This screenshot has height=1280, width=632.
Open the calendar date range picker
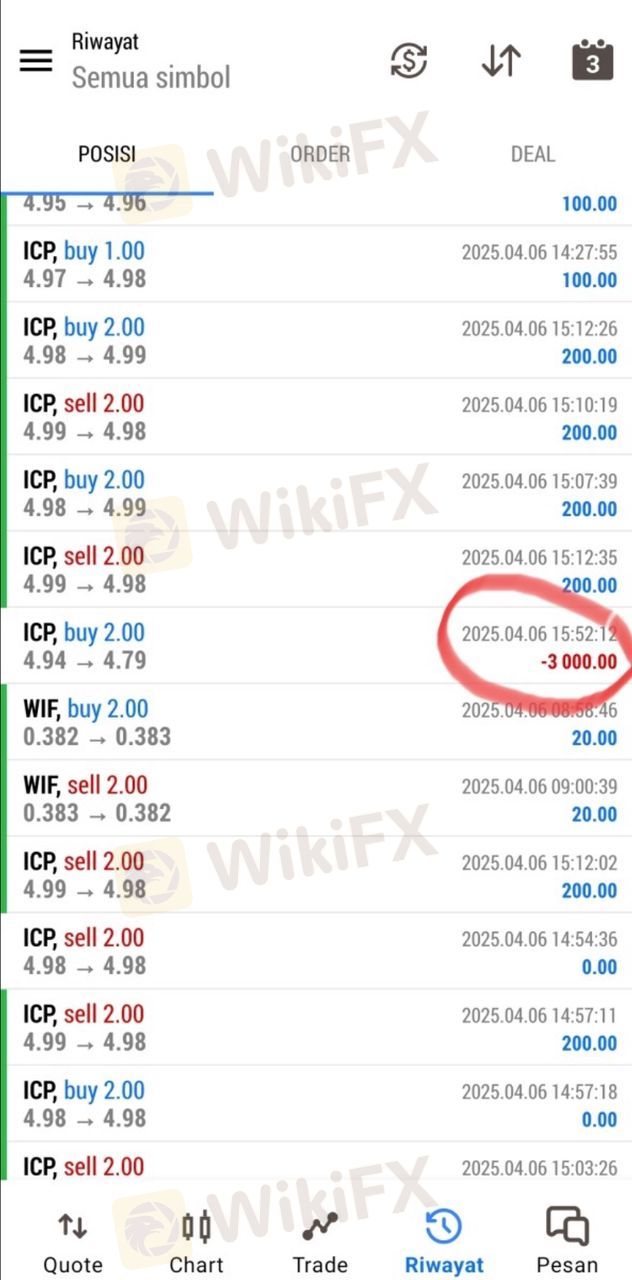click(x=592, y=60)
